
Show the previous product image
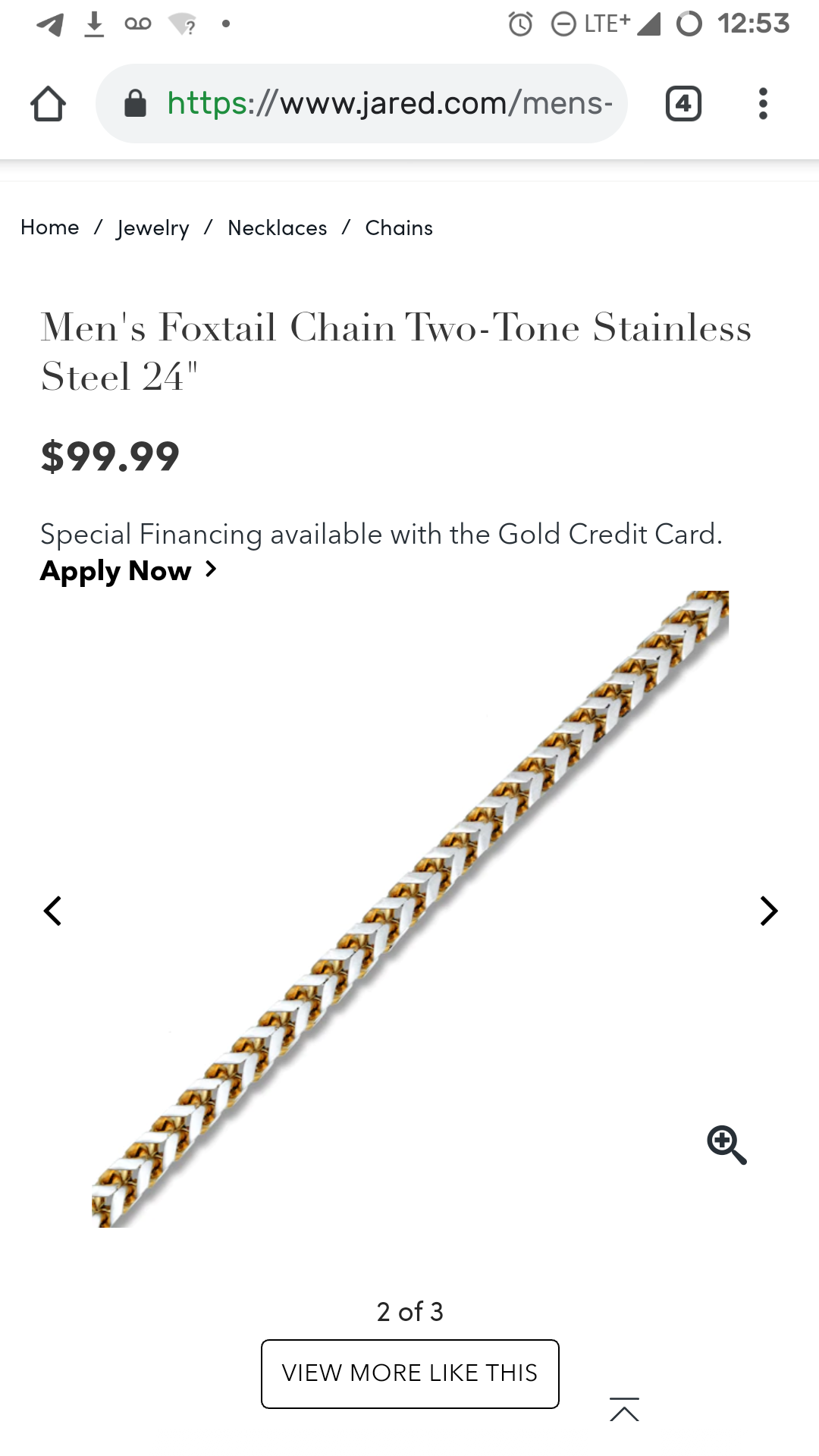click(x=52, y=911)
